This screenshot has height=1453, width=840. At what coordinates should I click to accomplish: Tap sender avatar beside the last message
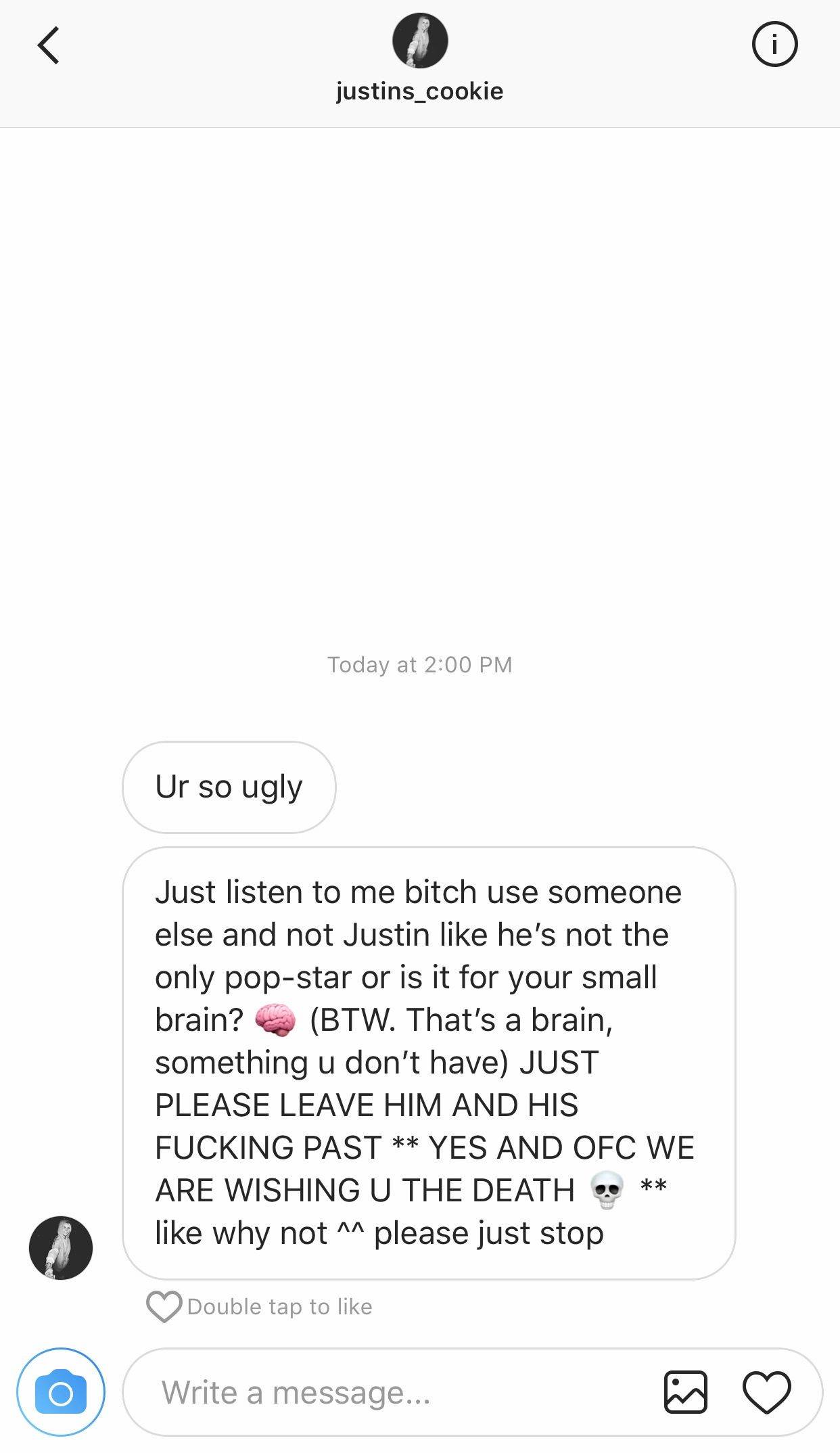pos(61,1247)
